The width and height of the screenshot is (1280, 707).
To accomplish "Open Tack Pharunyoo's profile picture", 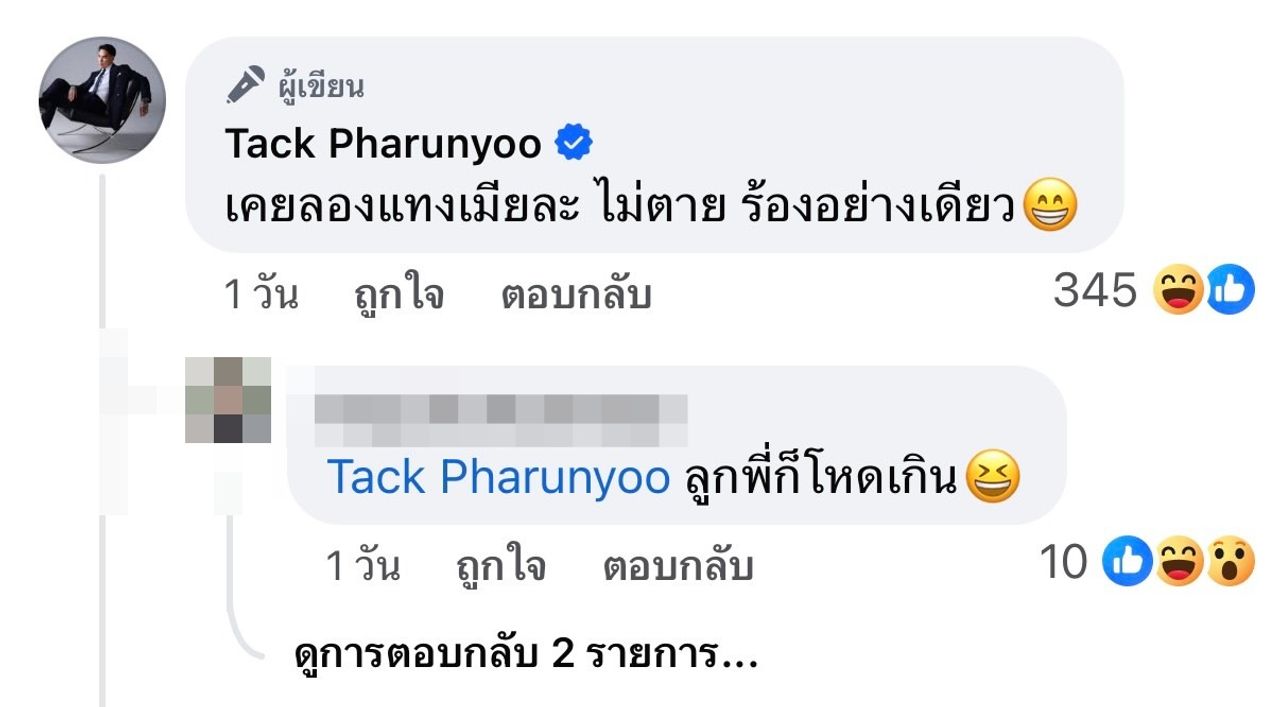I will click(x=101, y=101).
